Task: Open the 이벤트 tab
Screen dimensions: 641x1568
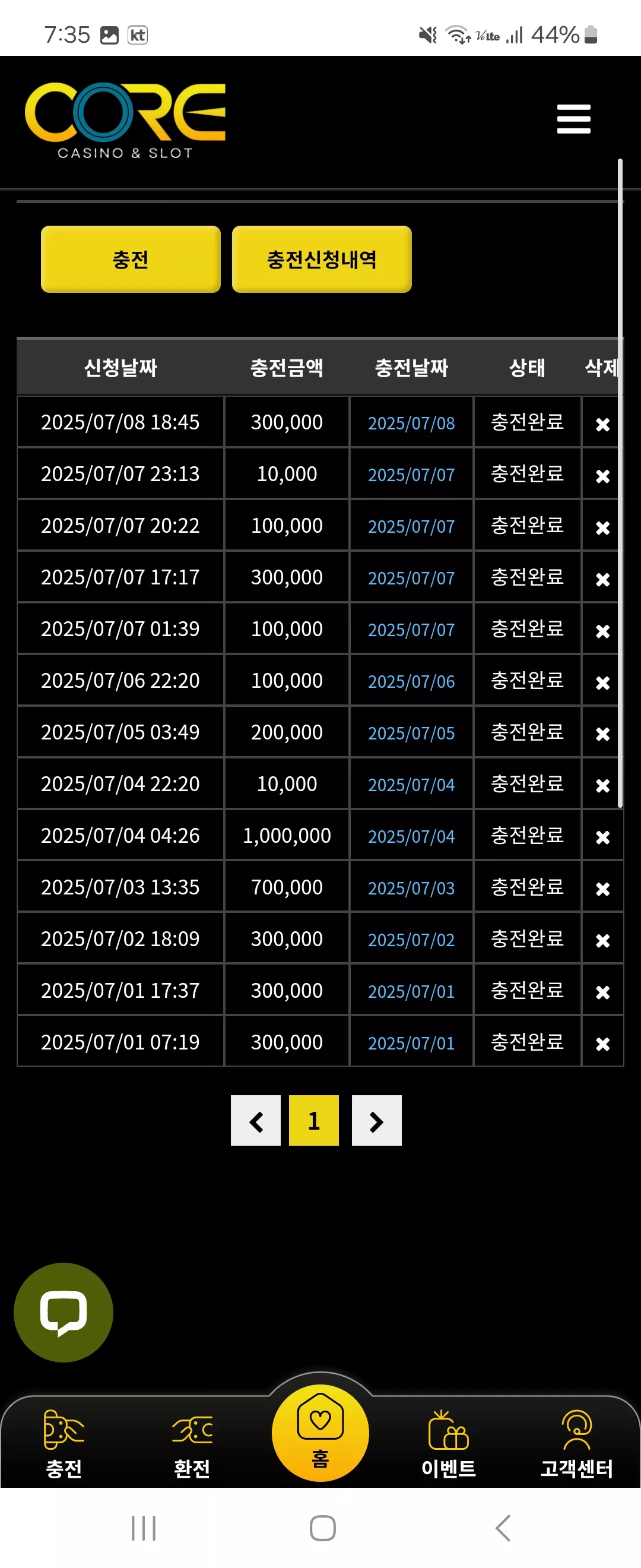Action: pos(449,1444)
